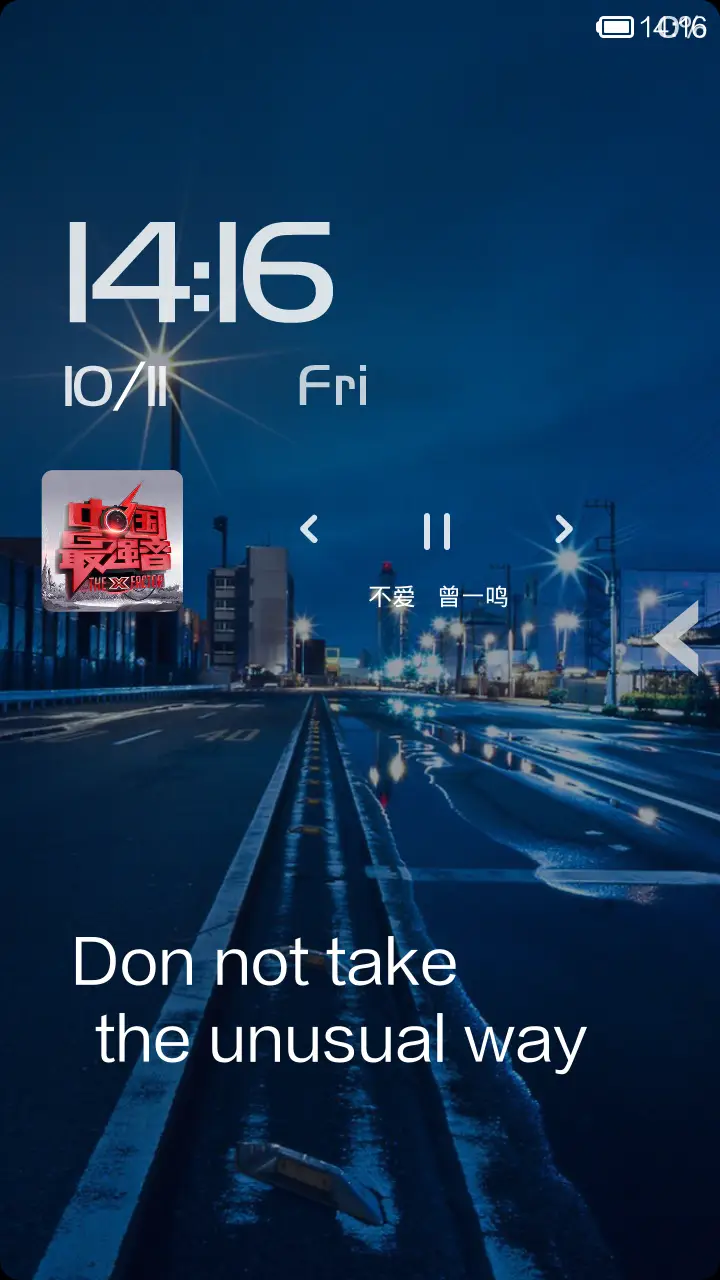Pause the playing song 不爱
Screen dimensions: 720x1280
click(x=436, y=531)
